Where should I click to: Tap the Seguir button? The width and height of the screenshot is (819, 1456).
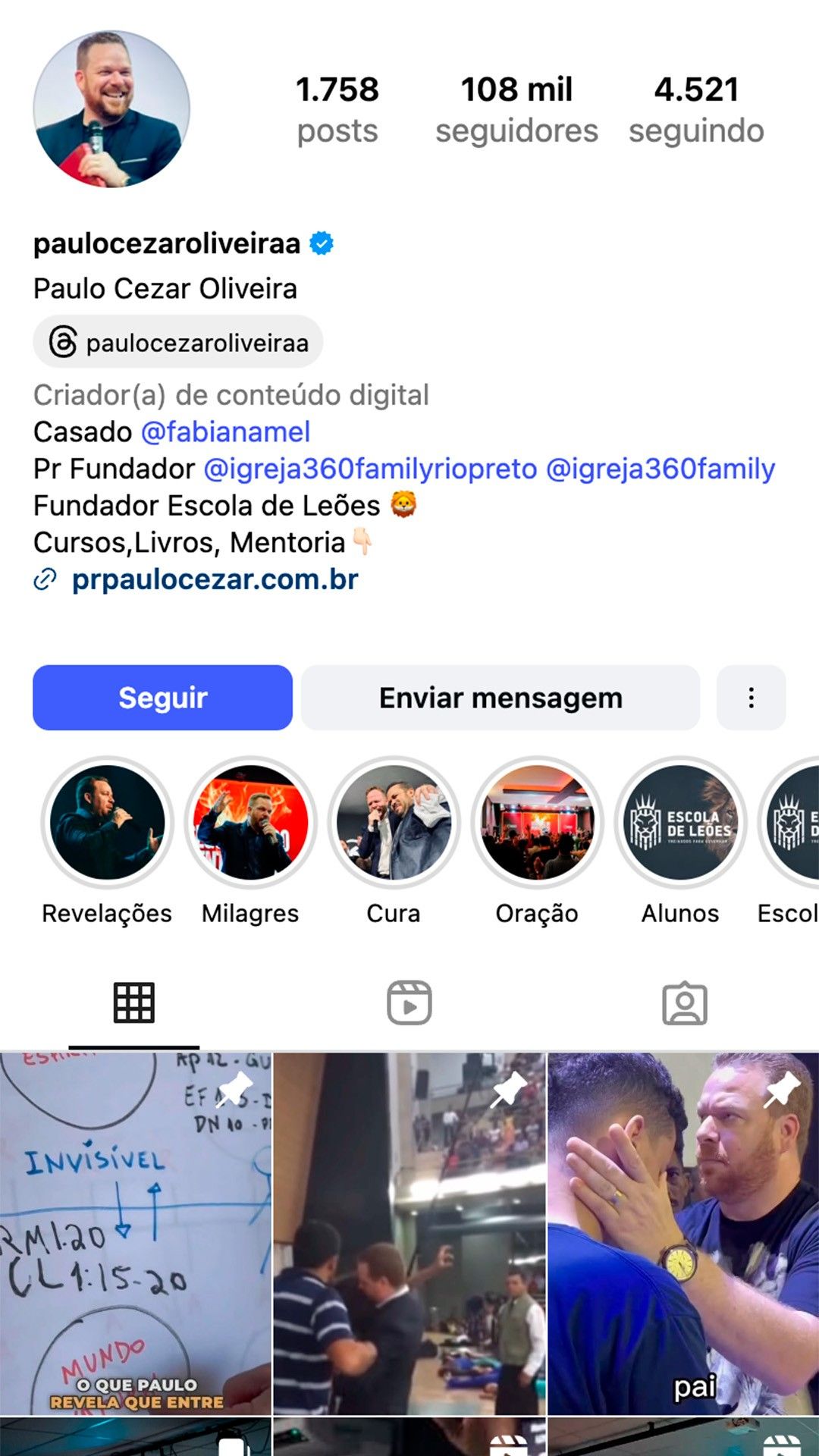[162, 698]
